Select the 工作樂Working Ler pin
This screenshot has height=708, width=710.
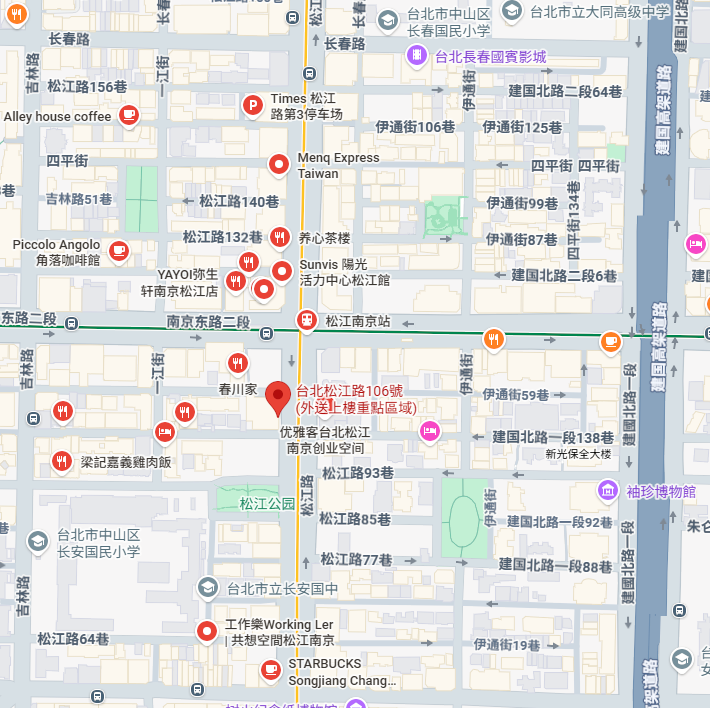207,631
